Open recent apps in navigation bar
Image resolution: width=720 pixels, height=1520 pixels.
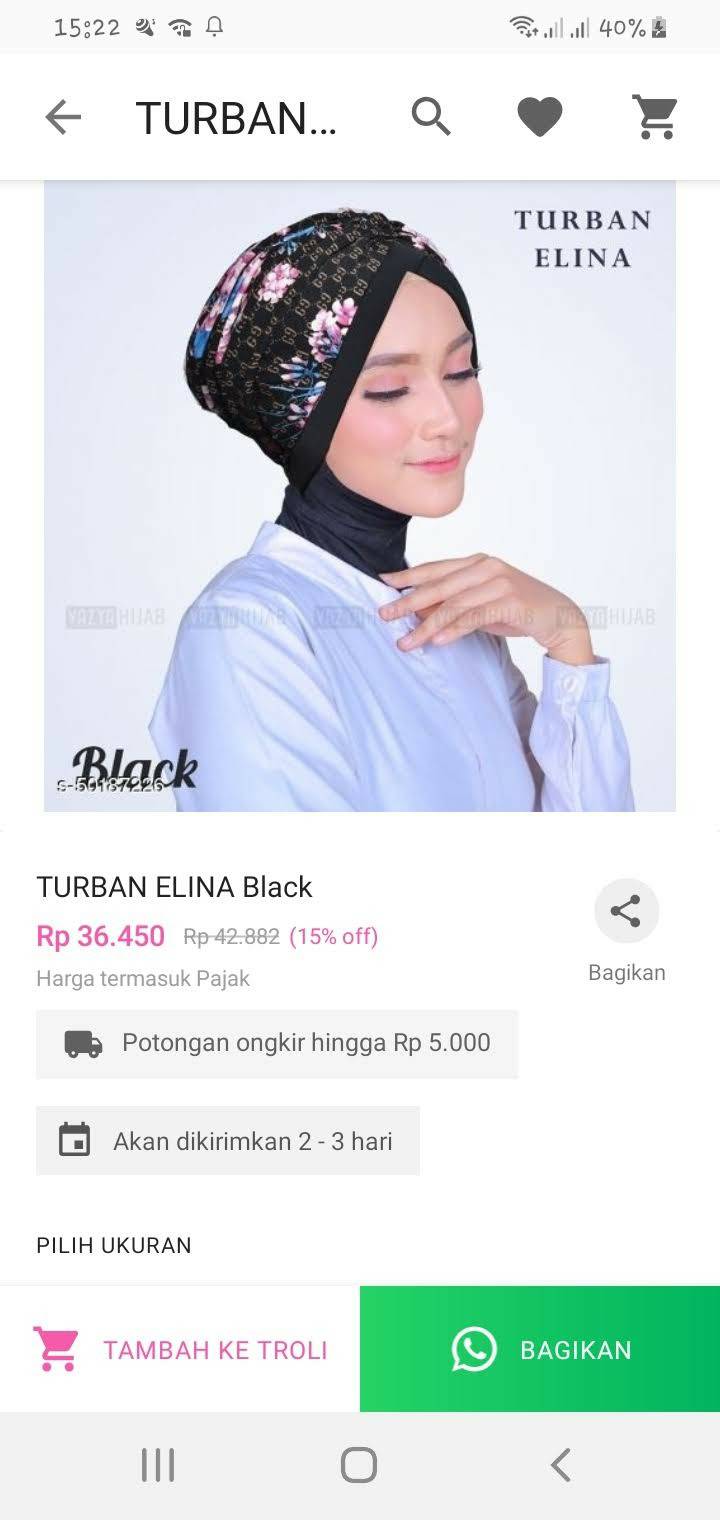pos(158,1465)
